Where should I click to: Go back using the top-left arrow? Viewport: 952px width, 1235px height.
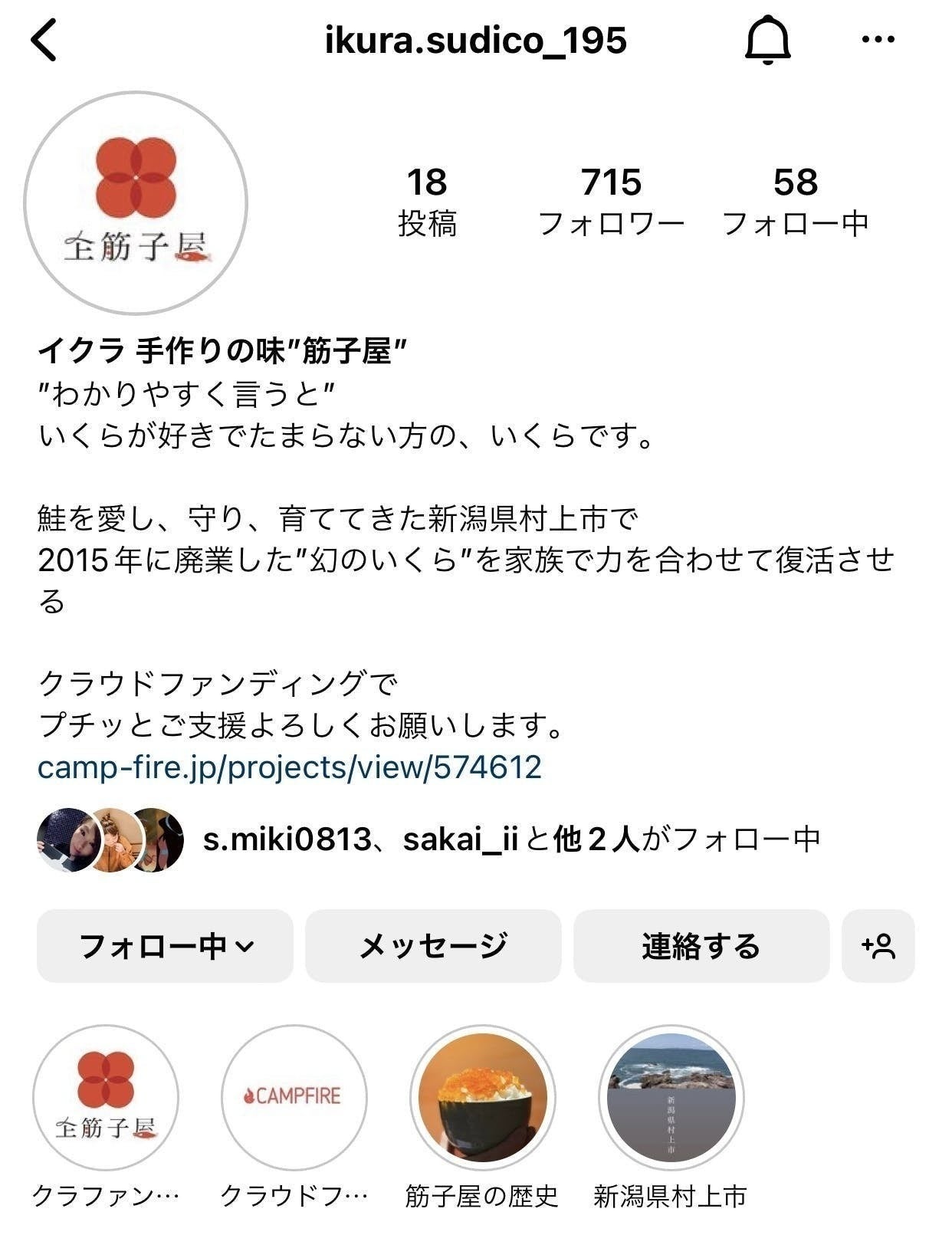44,41
